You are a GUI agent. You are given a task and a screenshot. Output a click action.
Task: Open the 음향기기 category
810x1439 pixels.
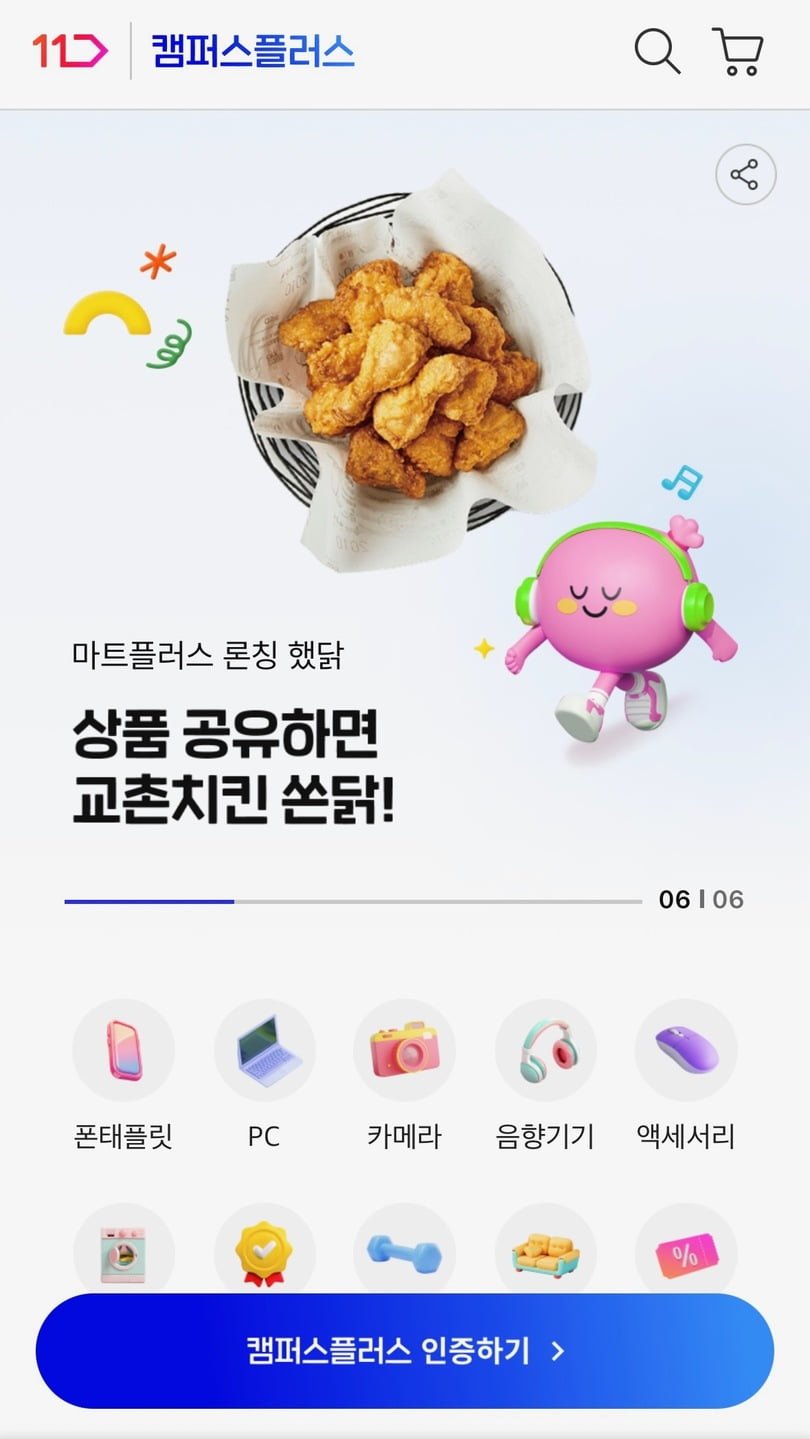545,1076
